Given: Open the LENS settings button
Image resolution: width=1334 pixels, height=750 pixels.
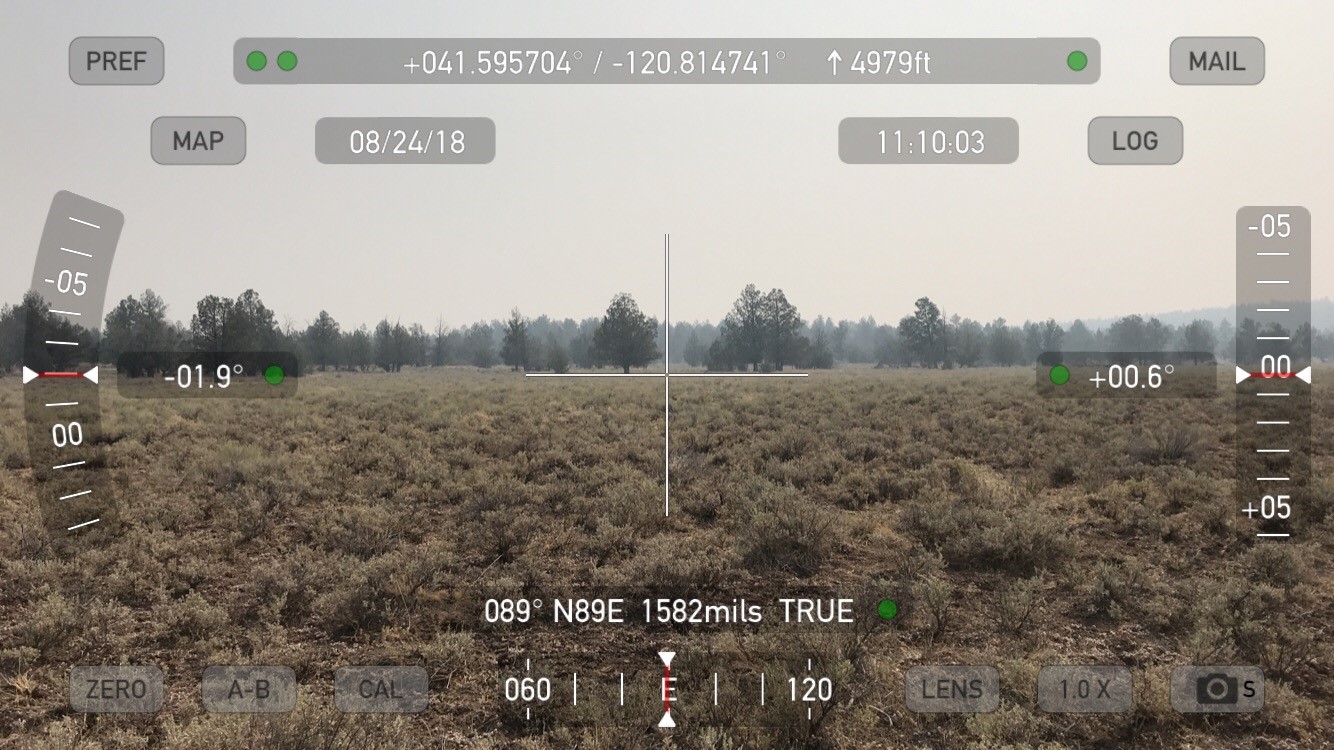Looking at the screenshot, I should click(x=952, y=689).
